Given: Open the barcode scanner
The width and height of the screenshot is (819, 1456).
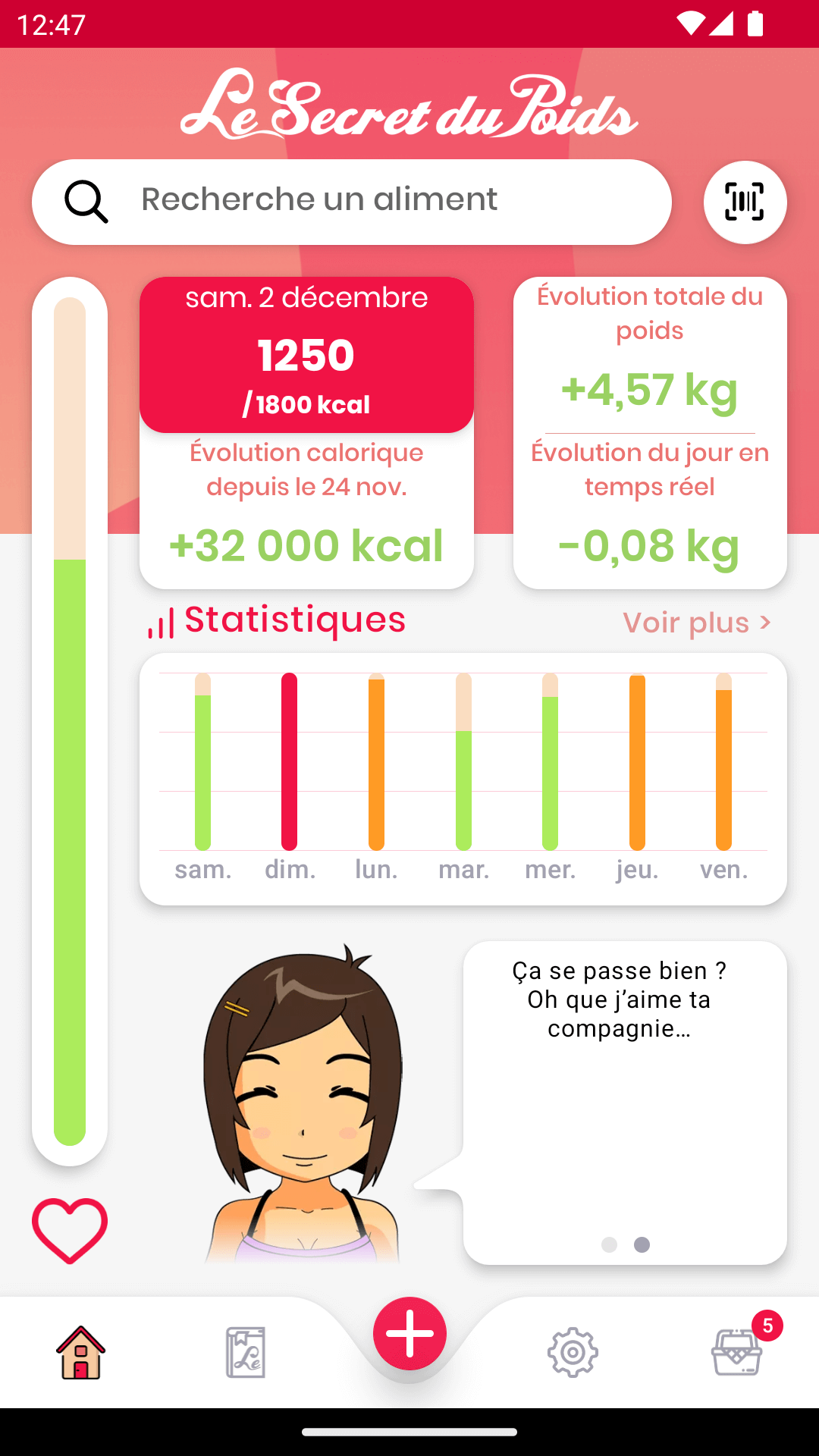Looking at the screenshot, I should click(x=745, y=202).
